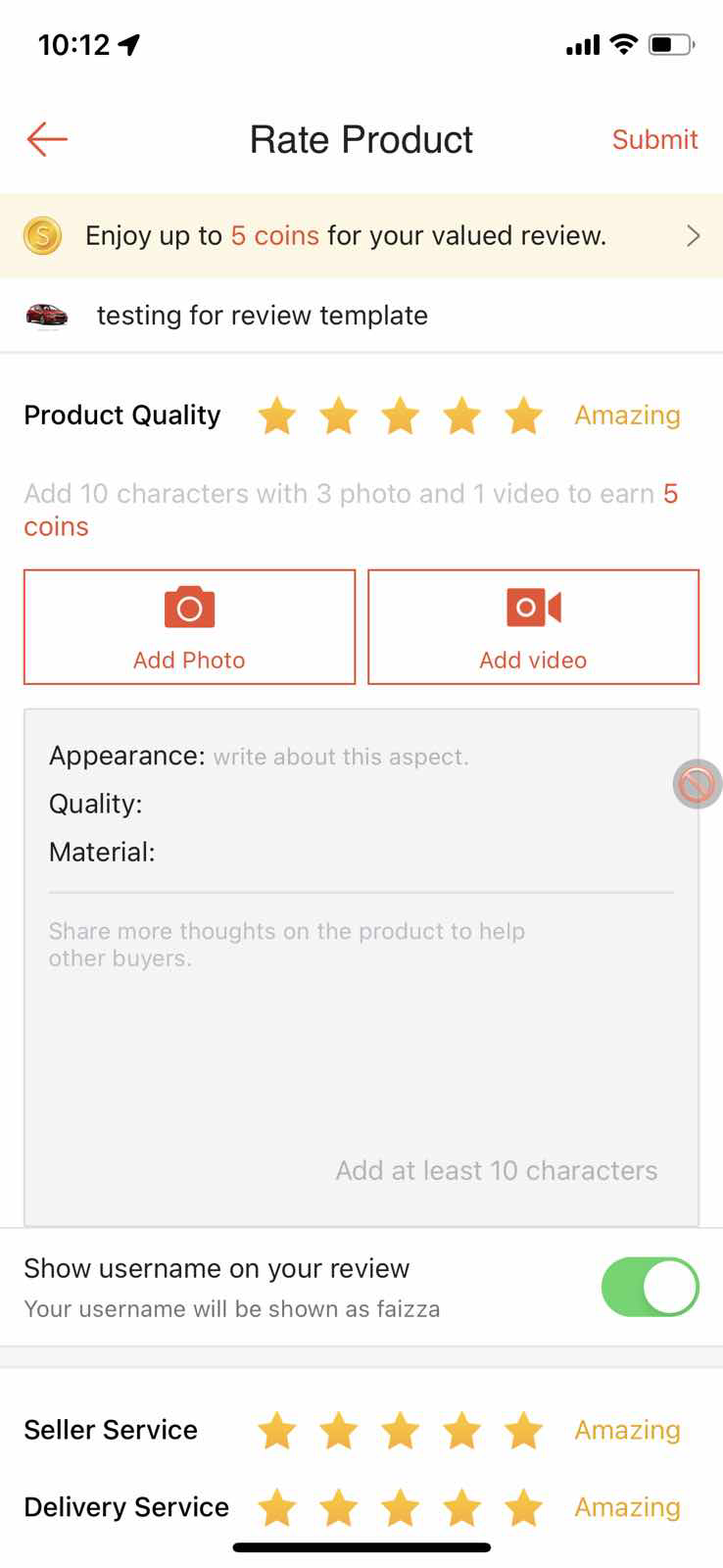Set Product Quality to three stars
Image resolution: width=723 pixels, height=1568 pixels.
click(x=400, y=415)
